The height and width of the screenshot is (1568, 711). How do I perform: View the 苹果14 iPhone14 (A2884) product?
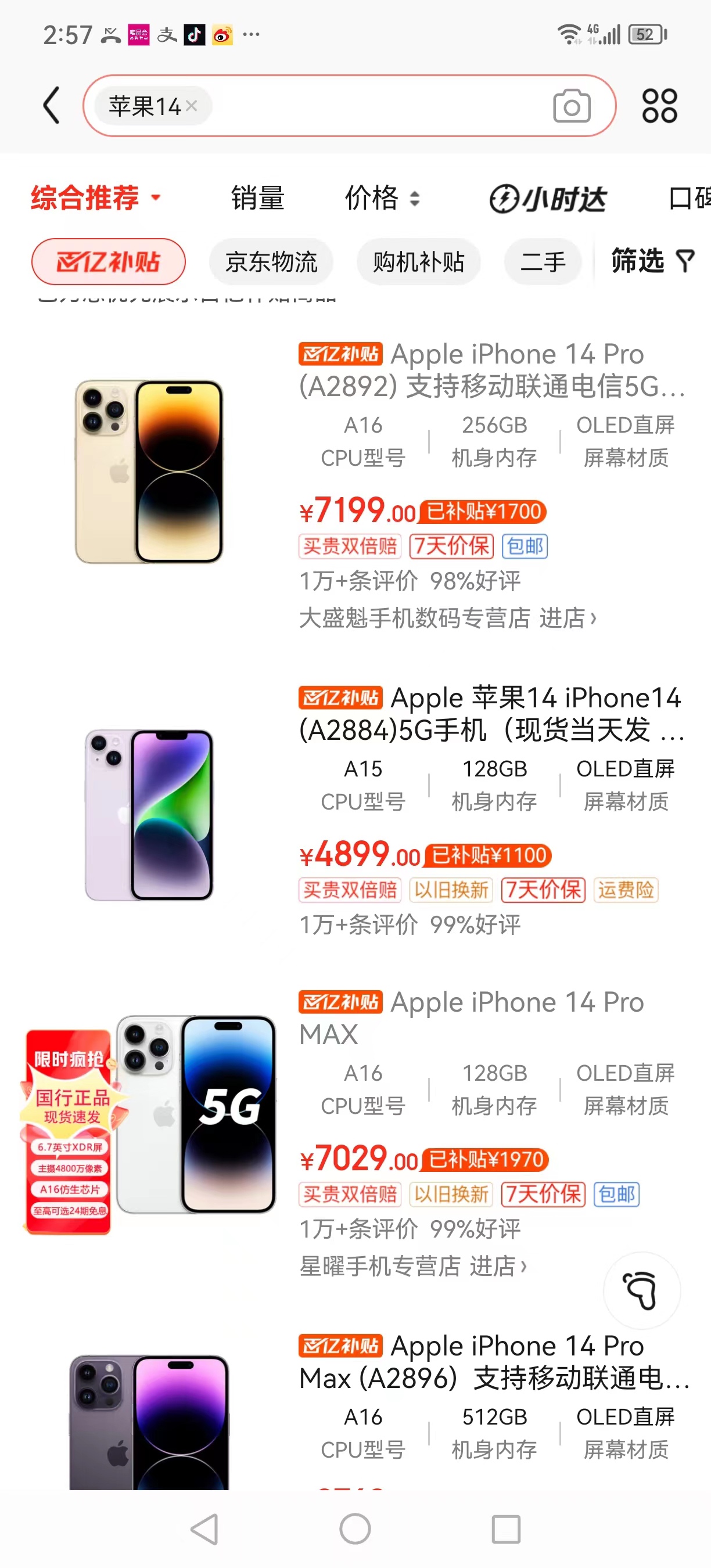491,714
